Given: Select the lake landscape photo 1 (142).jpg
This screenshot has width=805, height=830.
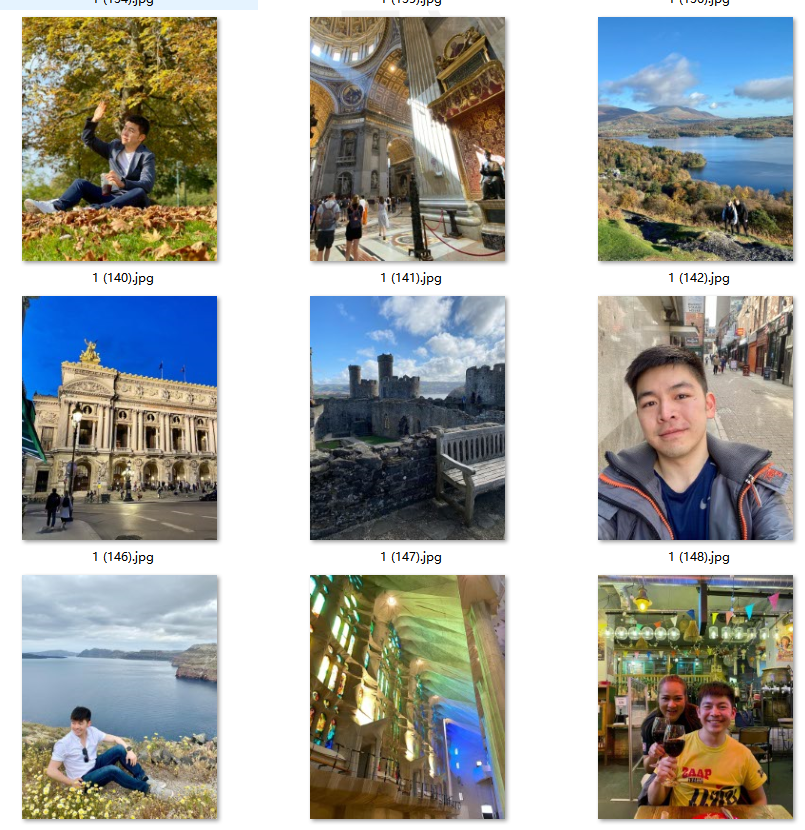Looking at the screenshot, I should click(696, 140).
